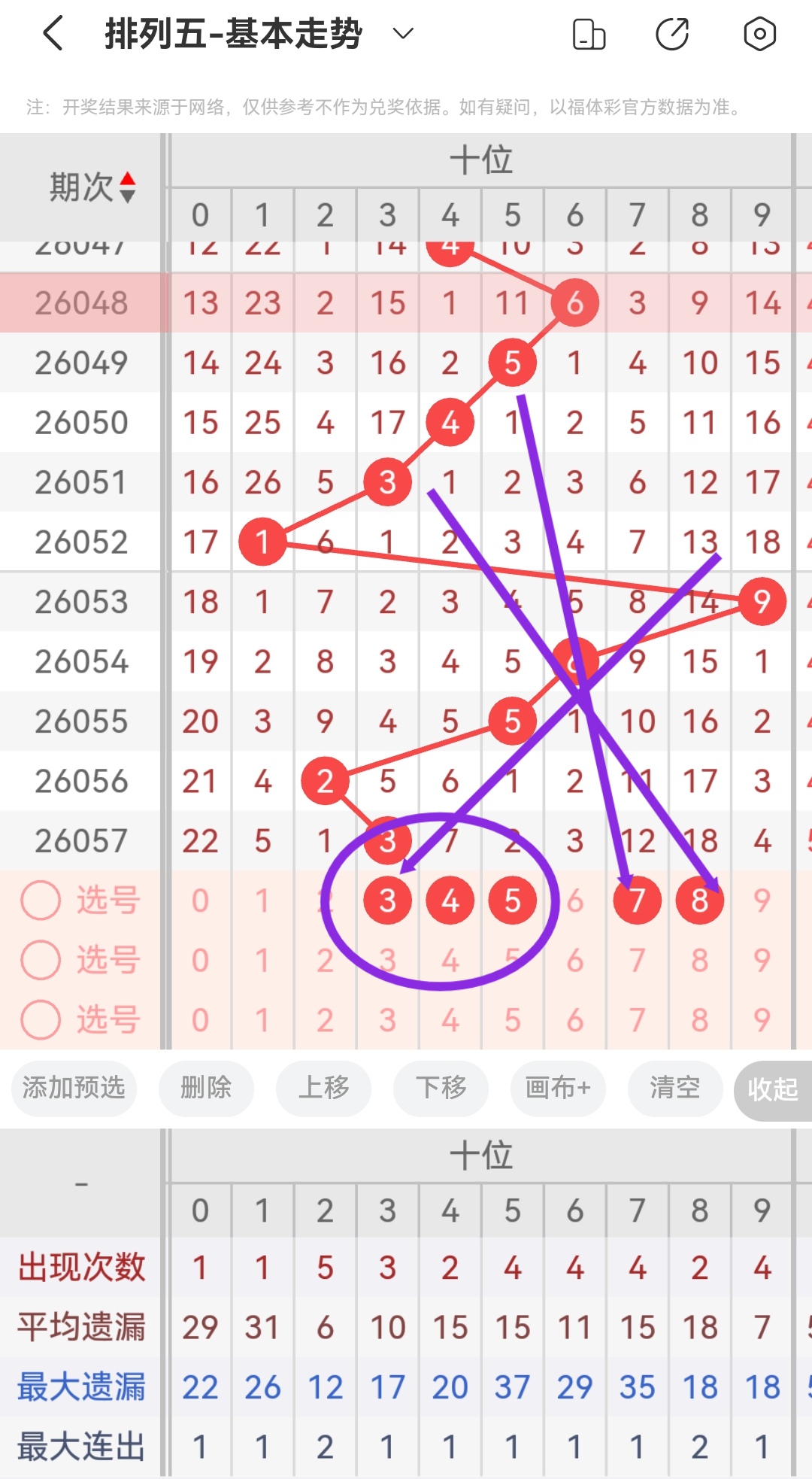Image resolution: width=812 pixels, height=1479 pixels.
Task: Tap the 上移 button
Action: click(x=323, y=1089)
